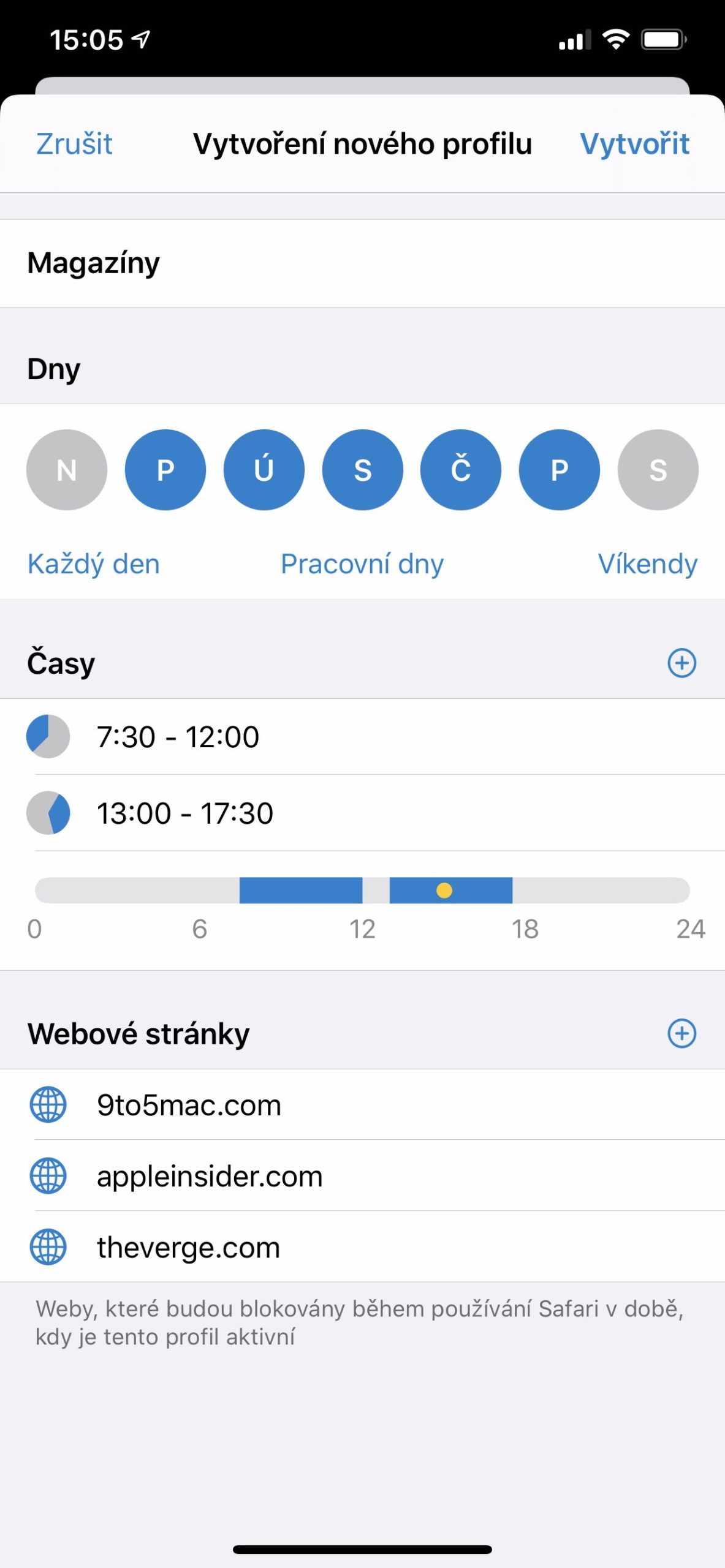This screenshot has height=1568, width=725.
Task: Tap Zrušit to cancel profile creation
Action: pos(74,144)
